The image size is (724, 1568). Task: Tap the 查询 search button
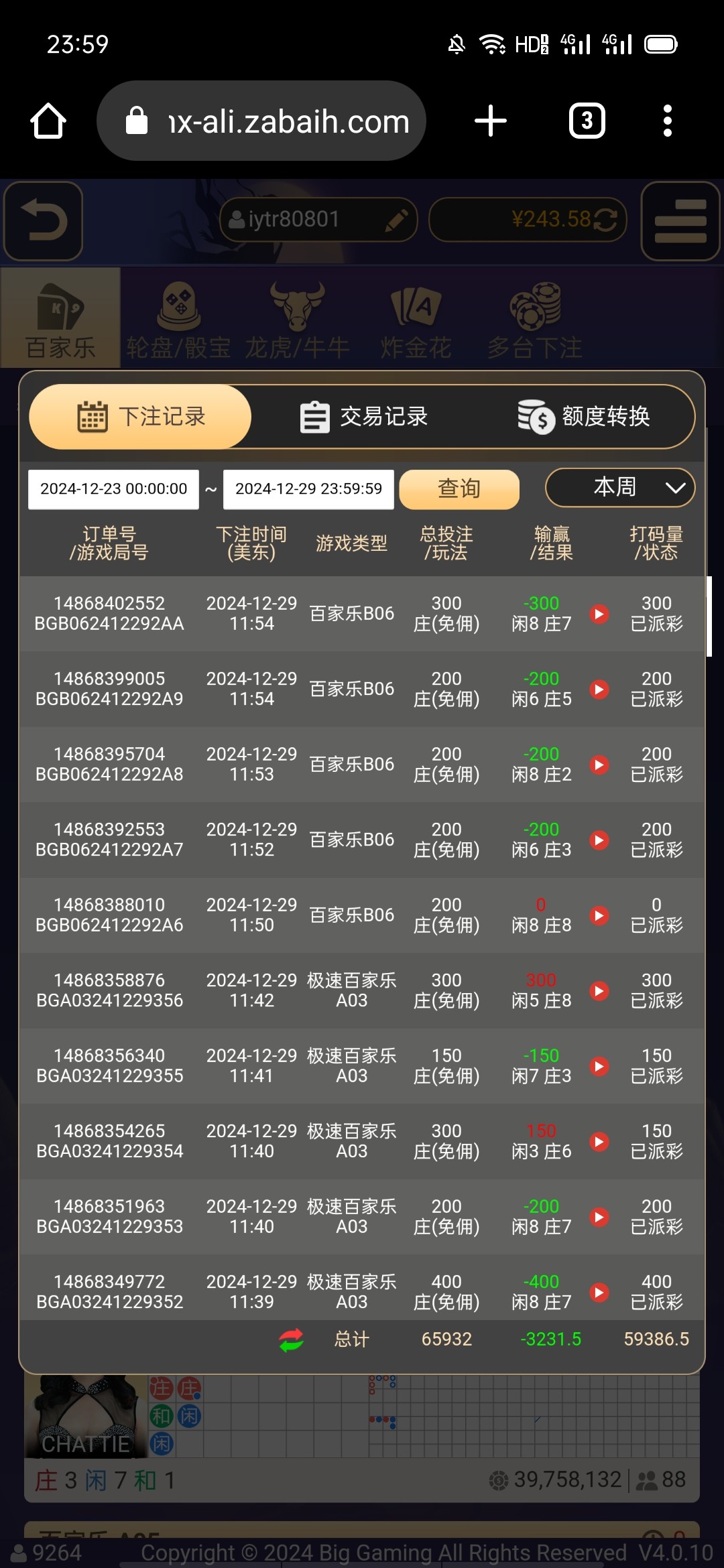[459, 489]
